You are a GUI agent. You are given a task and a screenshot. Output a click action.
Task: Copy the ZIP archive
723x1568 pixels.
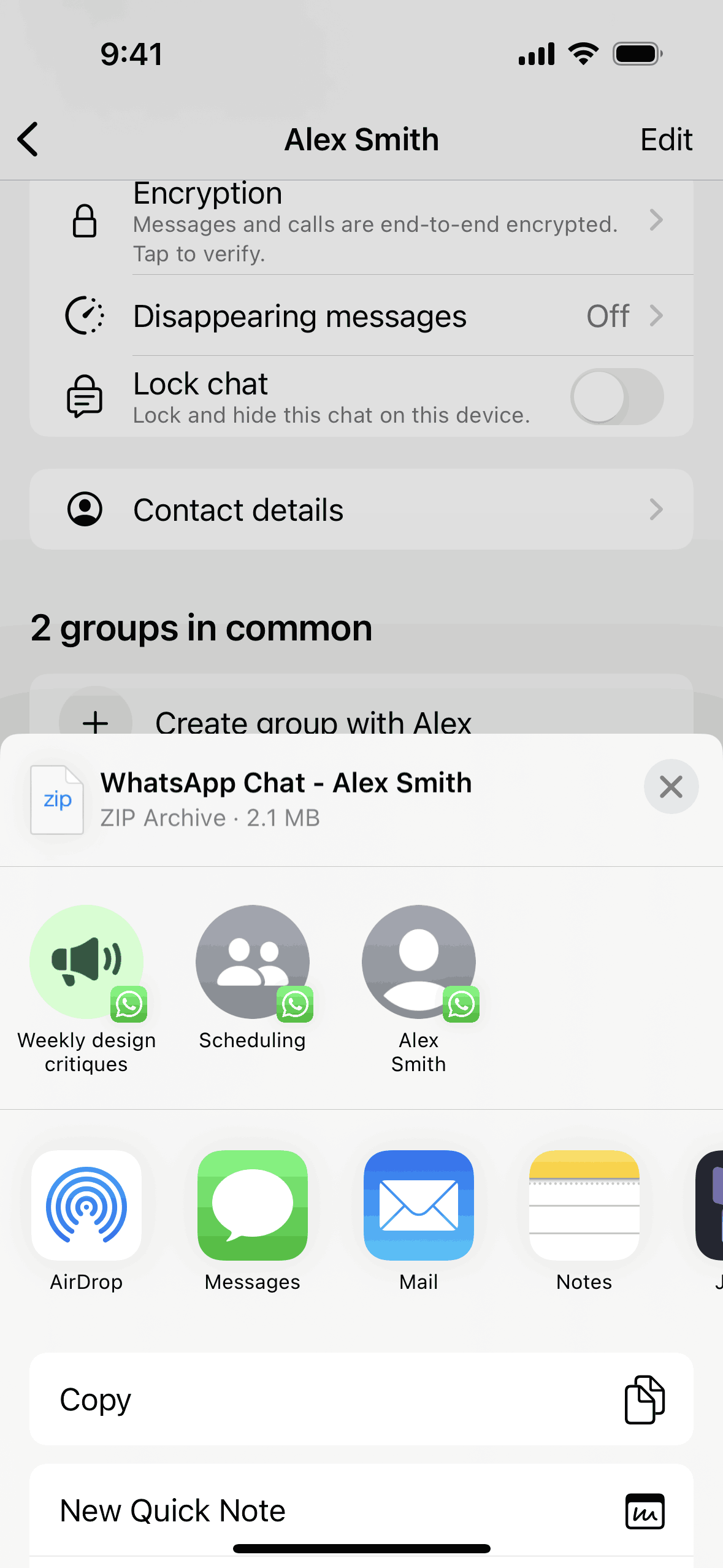[361, 1399]
